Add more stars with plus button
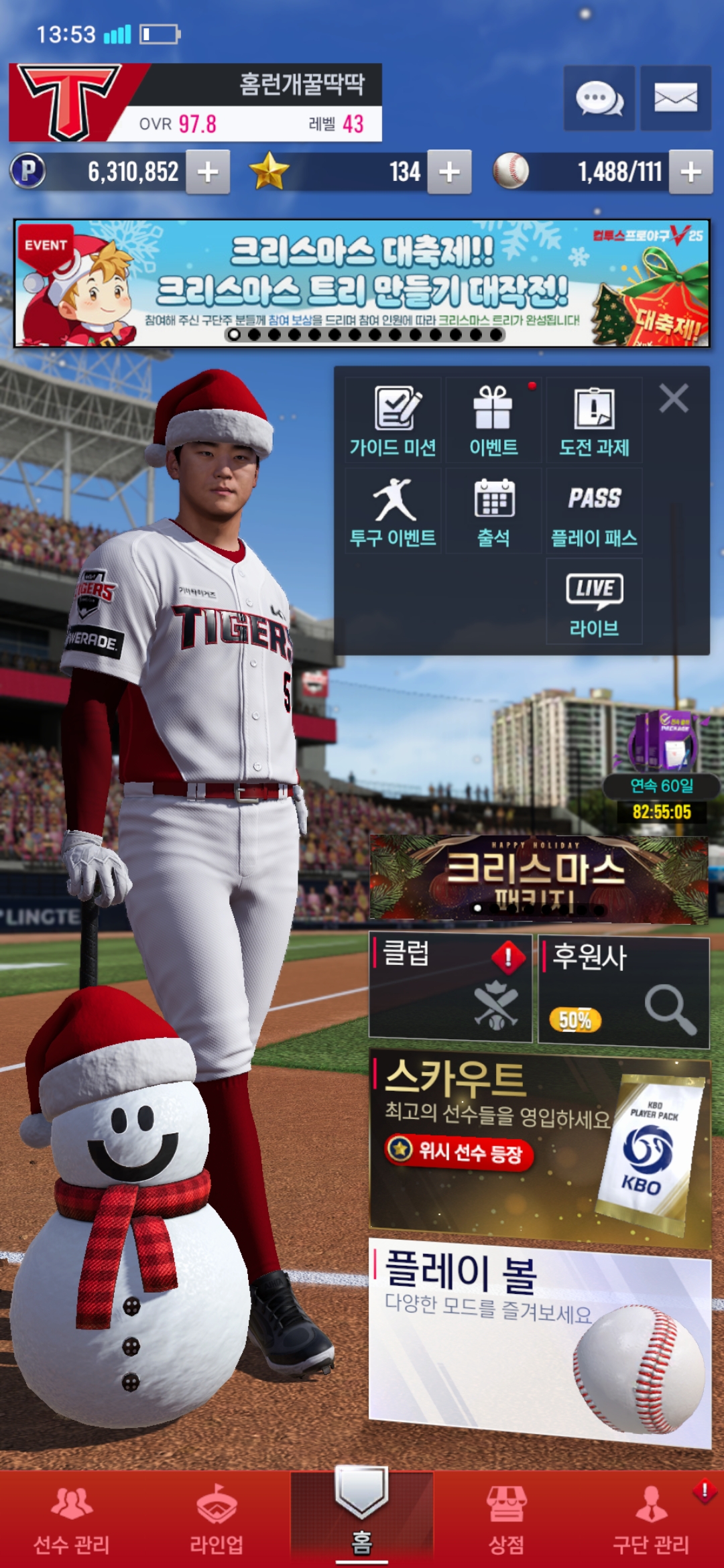724x1568 pixels. click(449, 172)
